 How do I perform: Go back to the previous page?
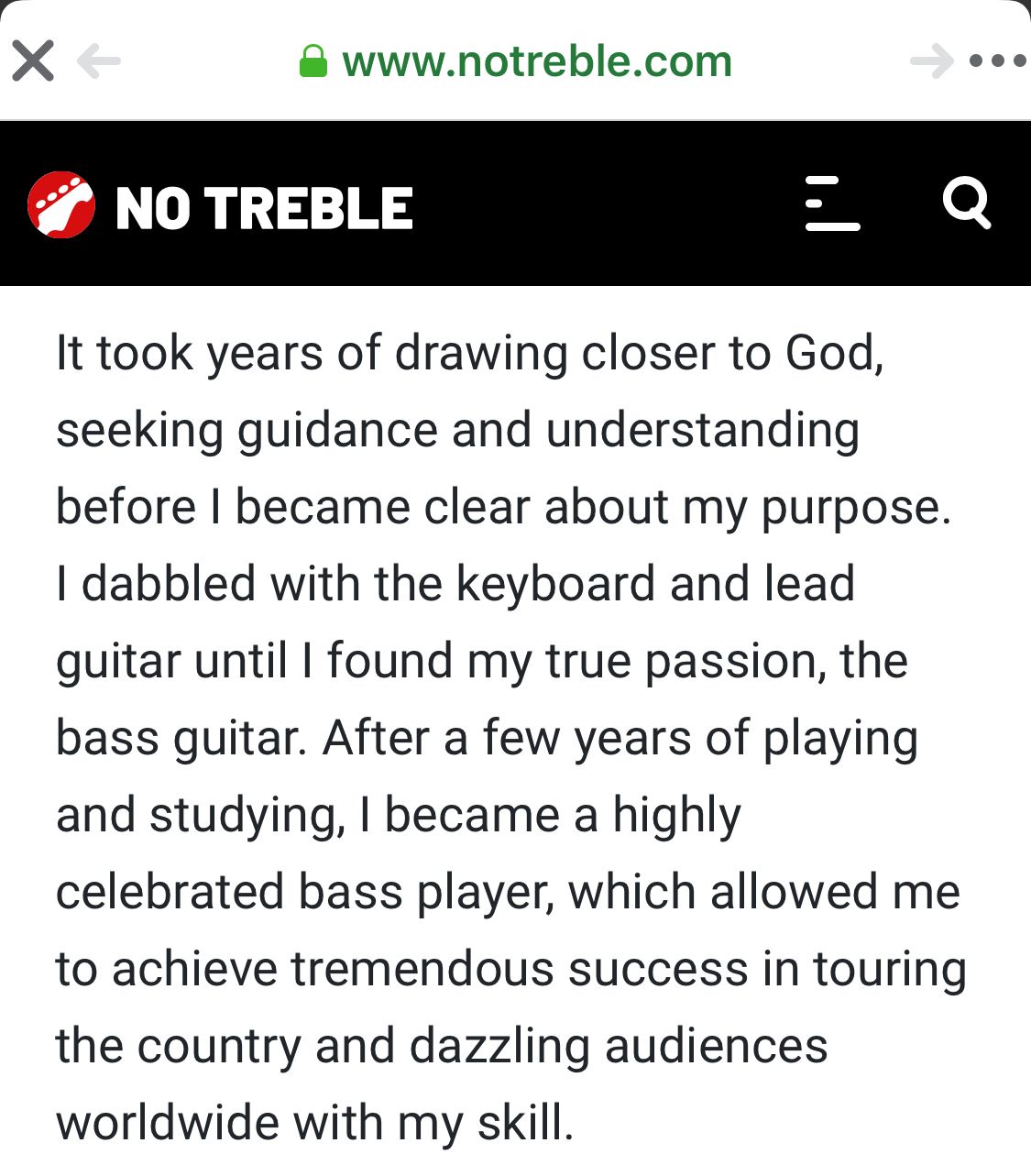(x=99, y=61)
